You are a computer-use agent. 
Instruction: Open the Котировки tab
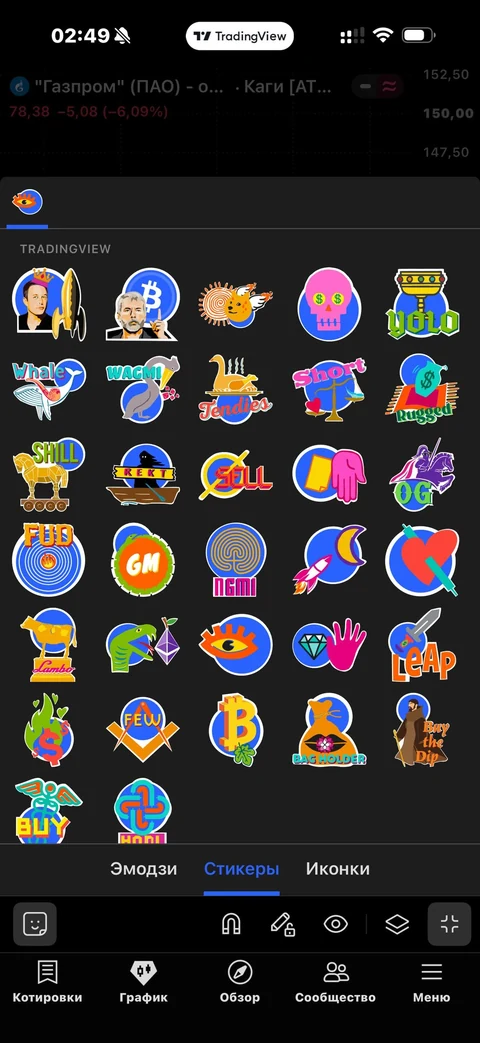click(47, 982)
